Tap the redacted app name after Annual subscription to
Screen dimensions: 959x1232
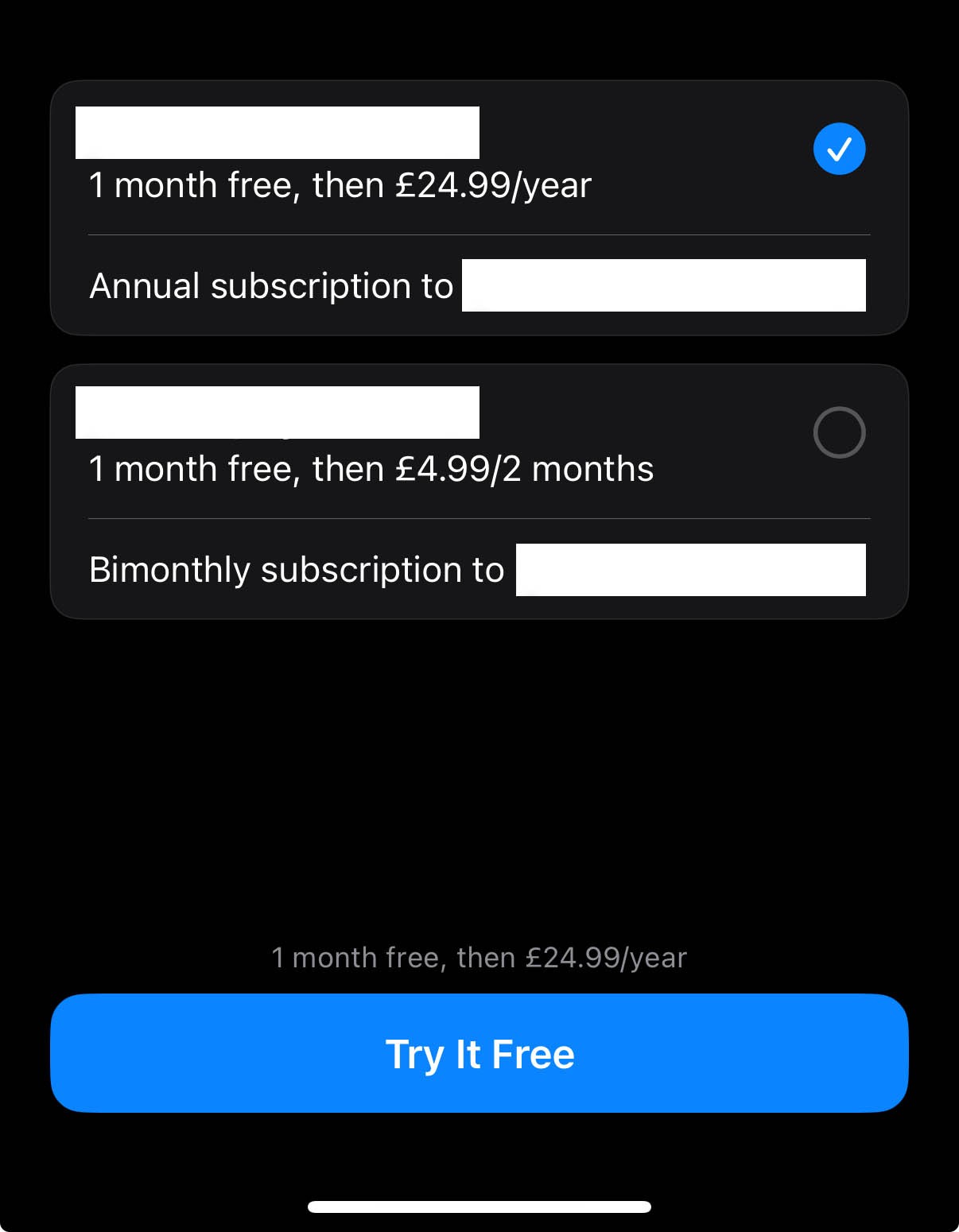pos(663,285)
